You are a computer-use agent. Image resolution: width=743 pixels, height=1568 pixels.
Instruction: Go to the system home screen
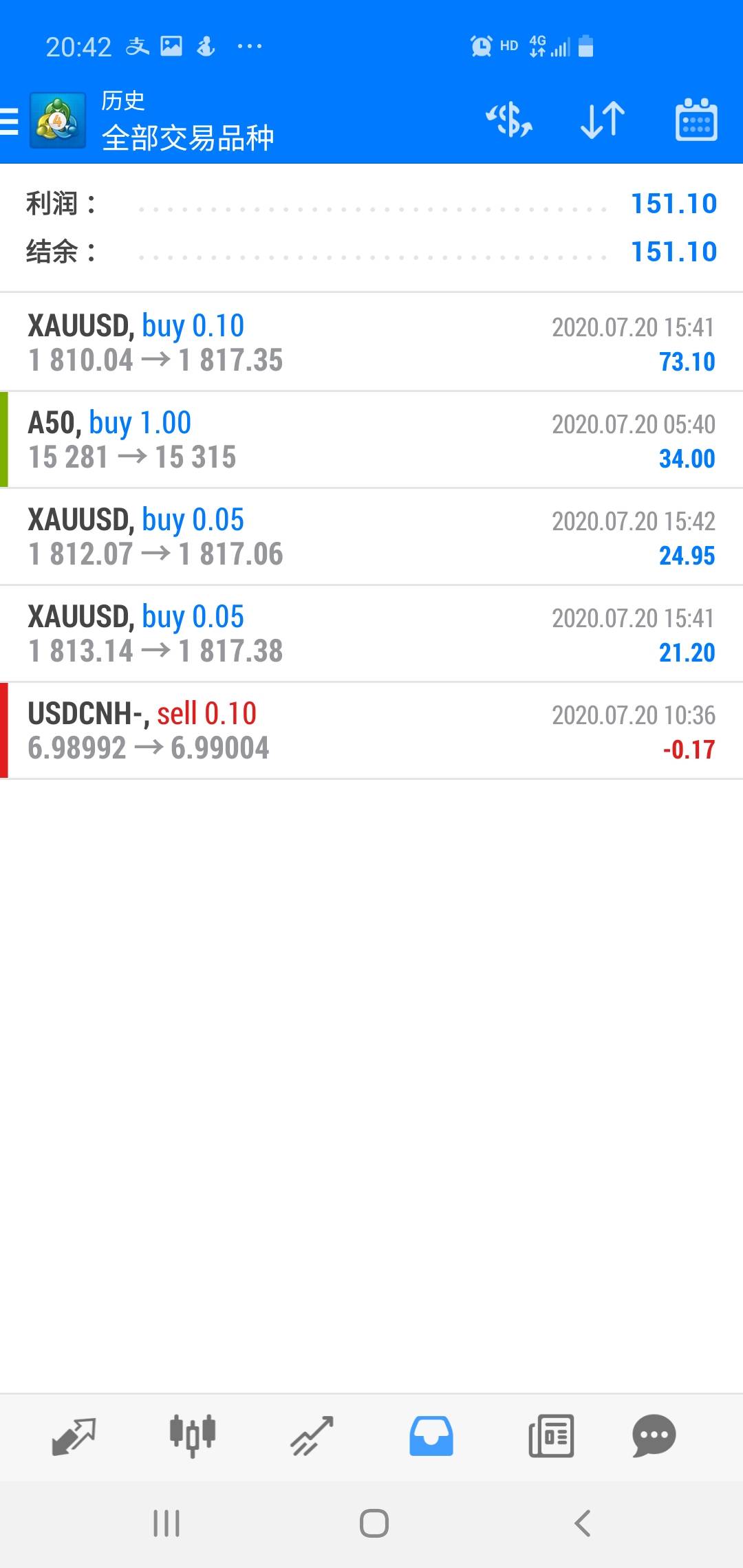374,1523
